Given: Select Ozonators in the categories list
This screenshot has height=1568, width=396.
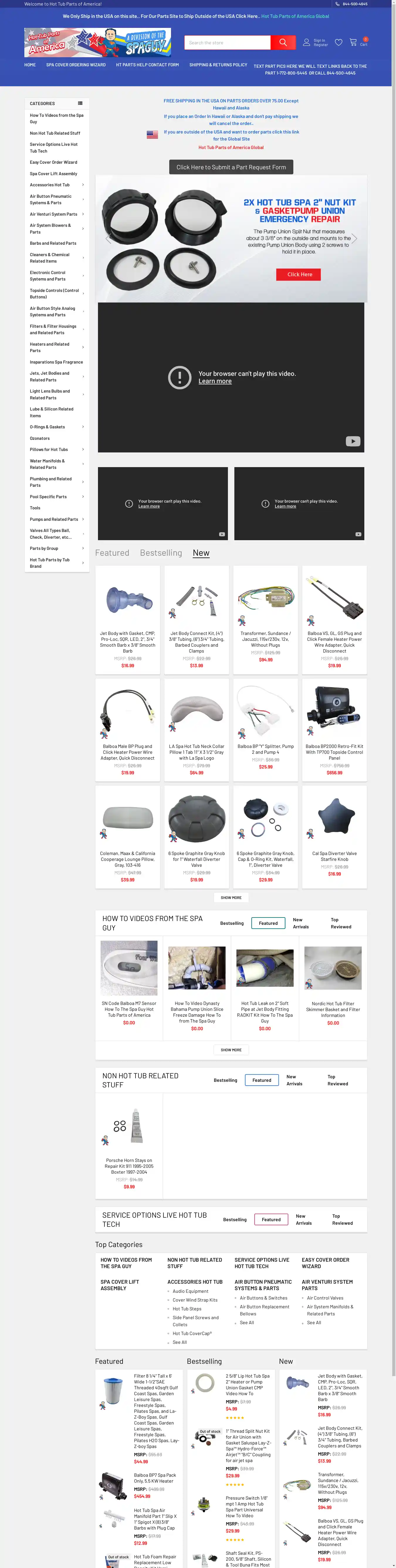Looking at the screenshot, I should click(x=40, y=438).
